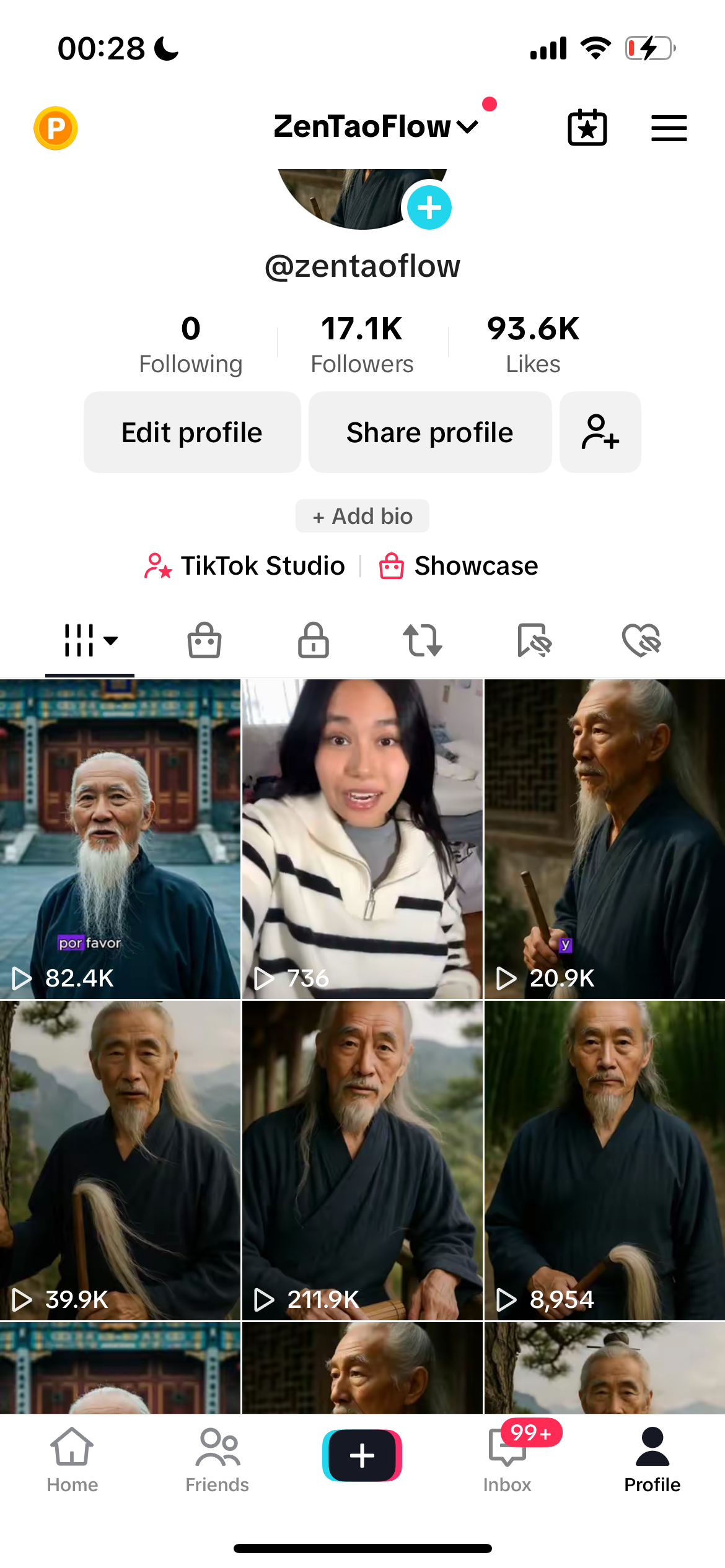This screenshot has height=1568, width=725.
Task: Tap the plus badge on the avatar
Action: [429, 208]
